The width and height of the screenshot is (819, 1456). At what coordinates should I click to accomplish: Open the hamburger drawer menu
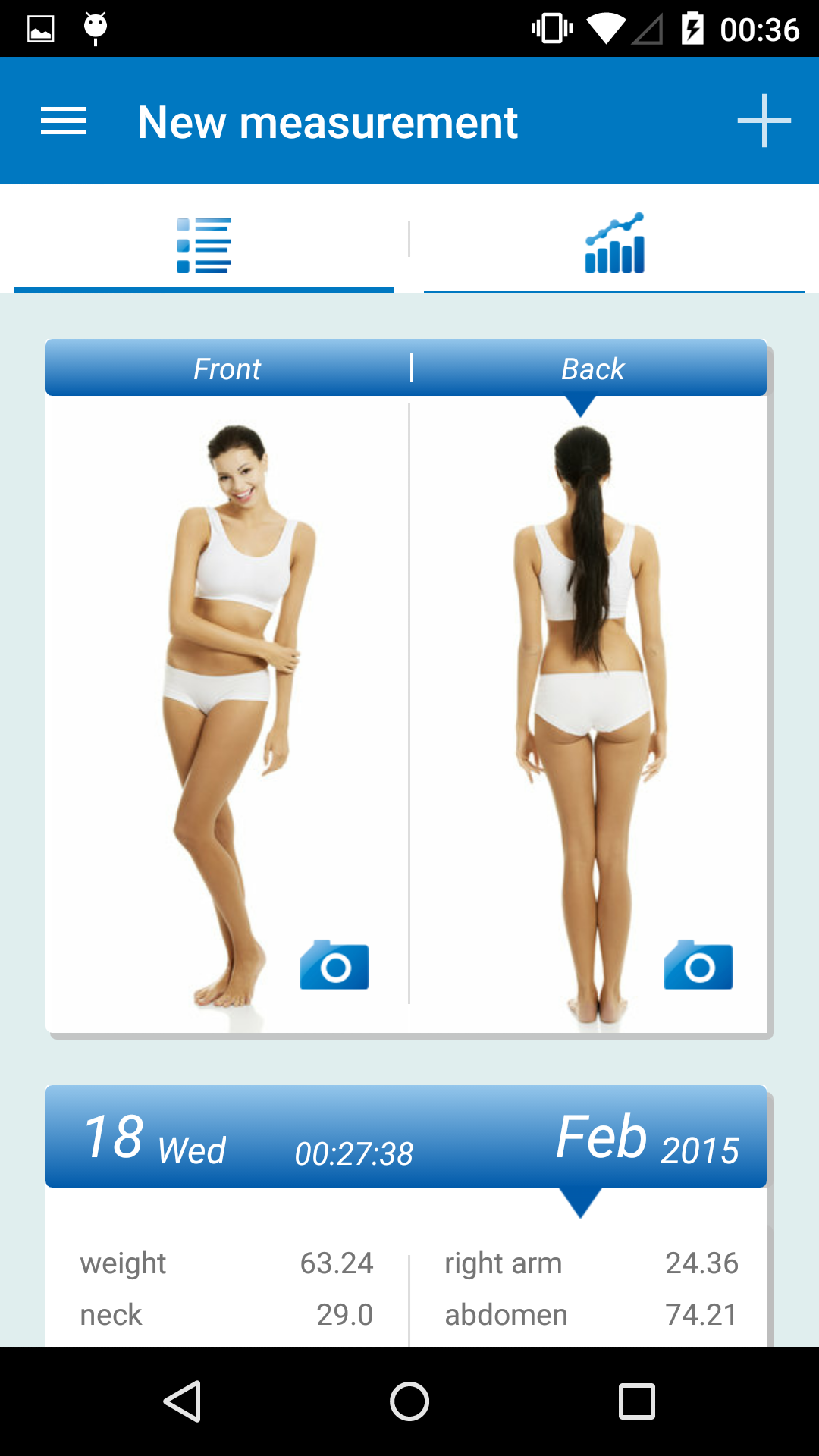pos(64,121)
